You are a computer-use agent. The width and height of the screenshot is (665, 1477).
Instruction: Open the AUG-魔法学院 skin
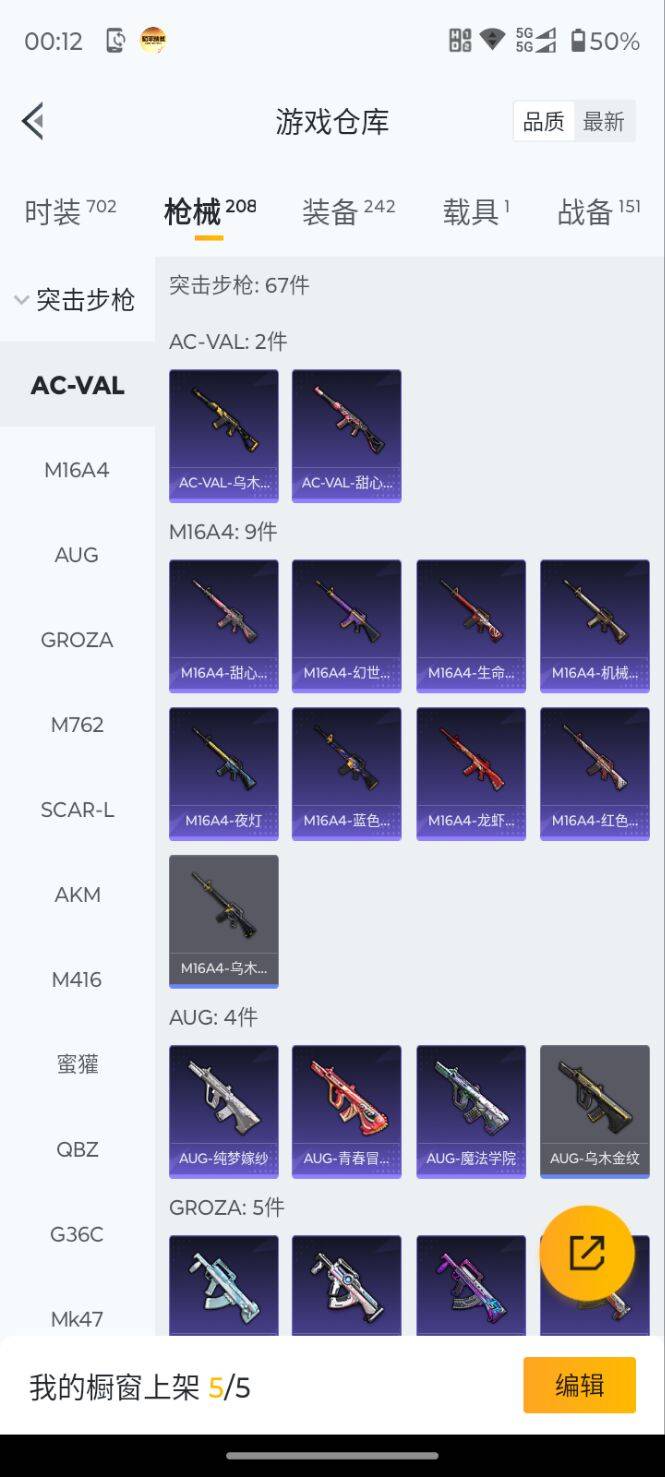click(x=471, y=1111)
